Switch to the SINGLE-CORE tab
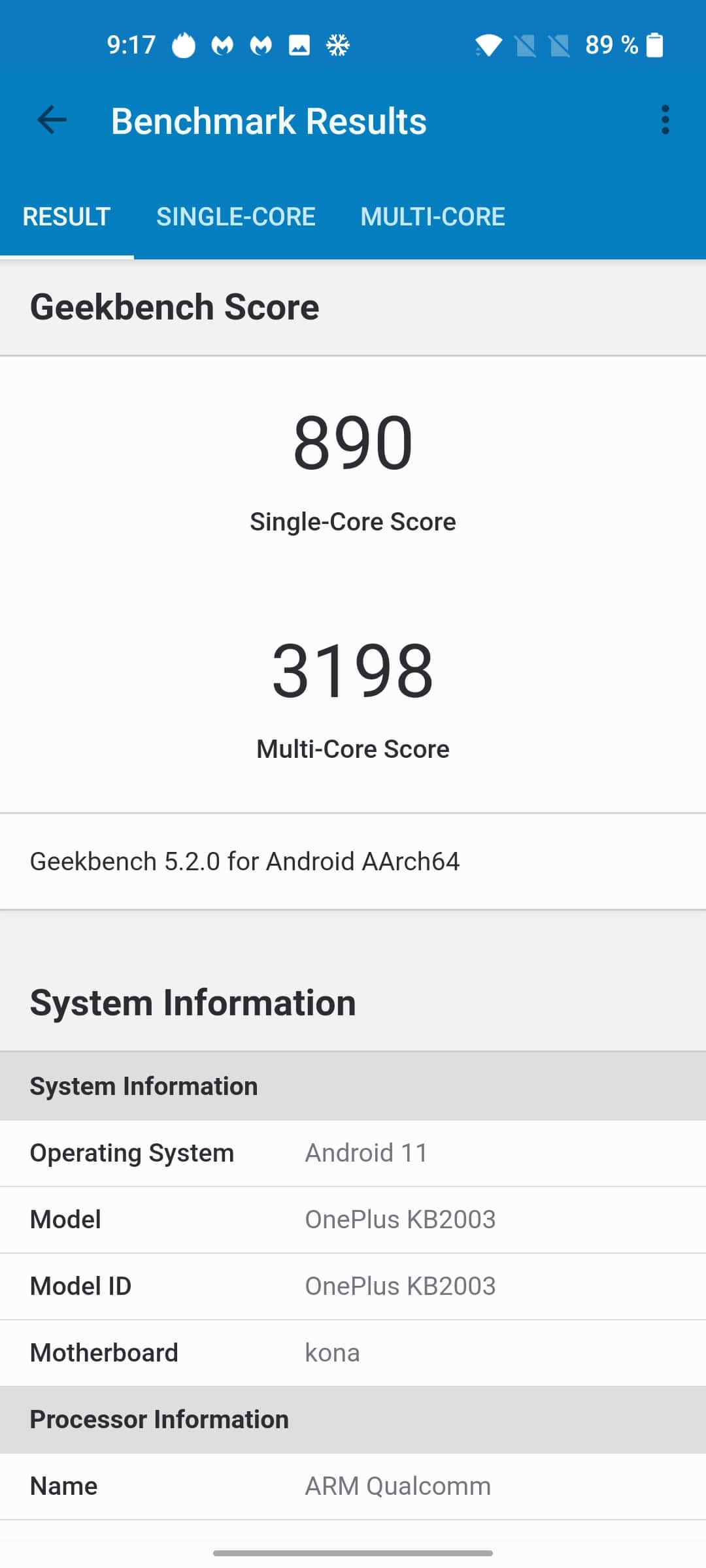706x1568 pixels. (x=236, y=217)
